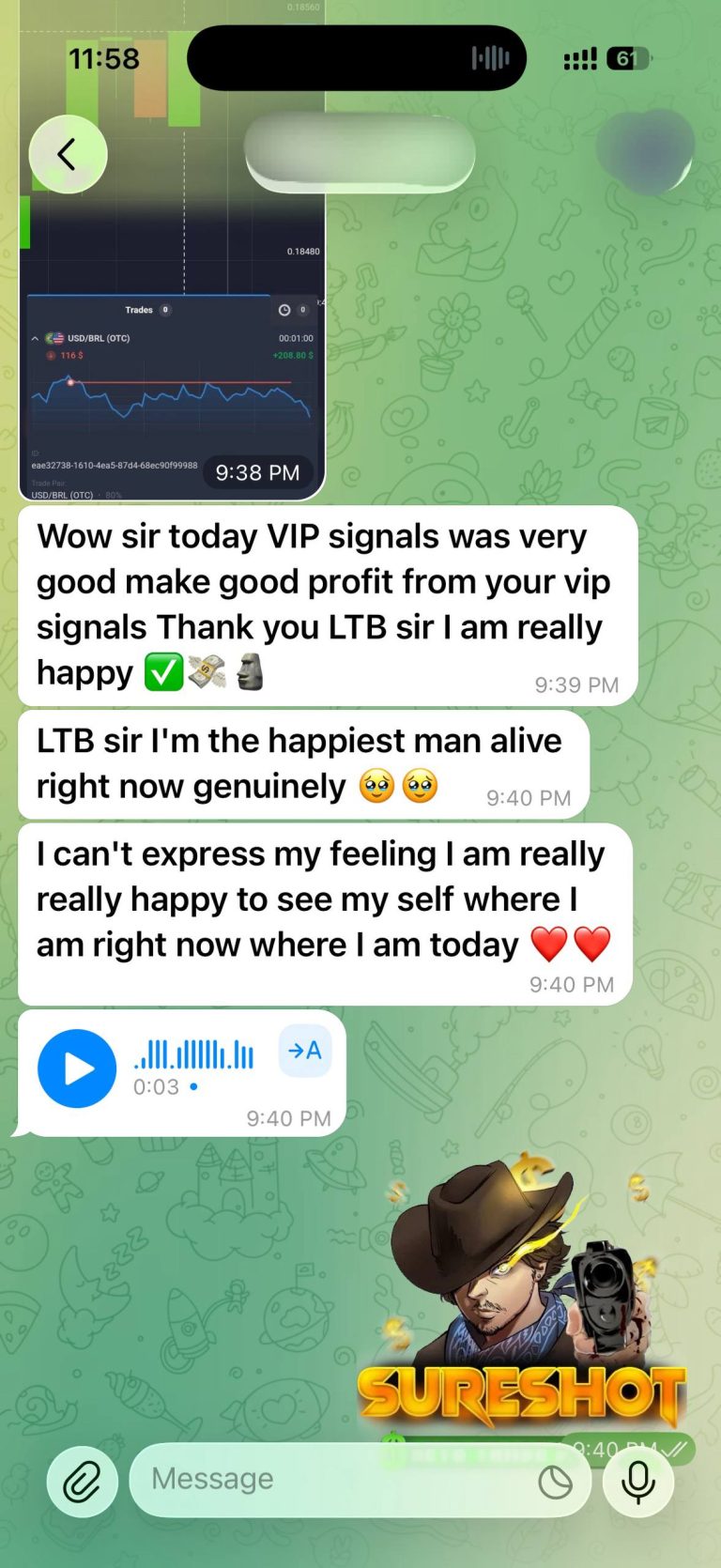The height and width of the screenshot is (1568, 721).
Task: Play the 0:03 voice message
Action: pos(77,1068)
